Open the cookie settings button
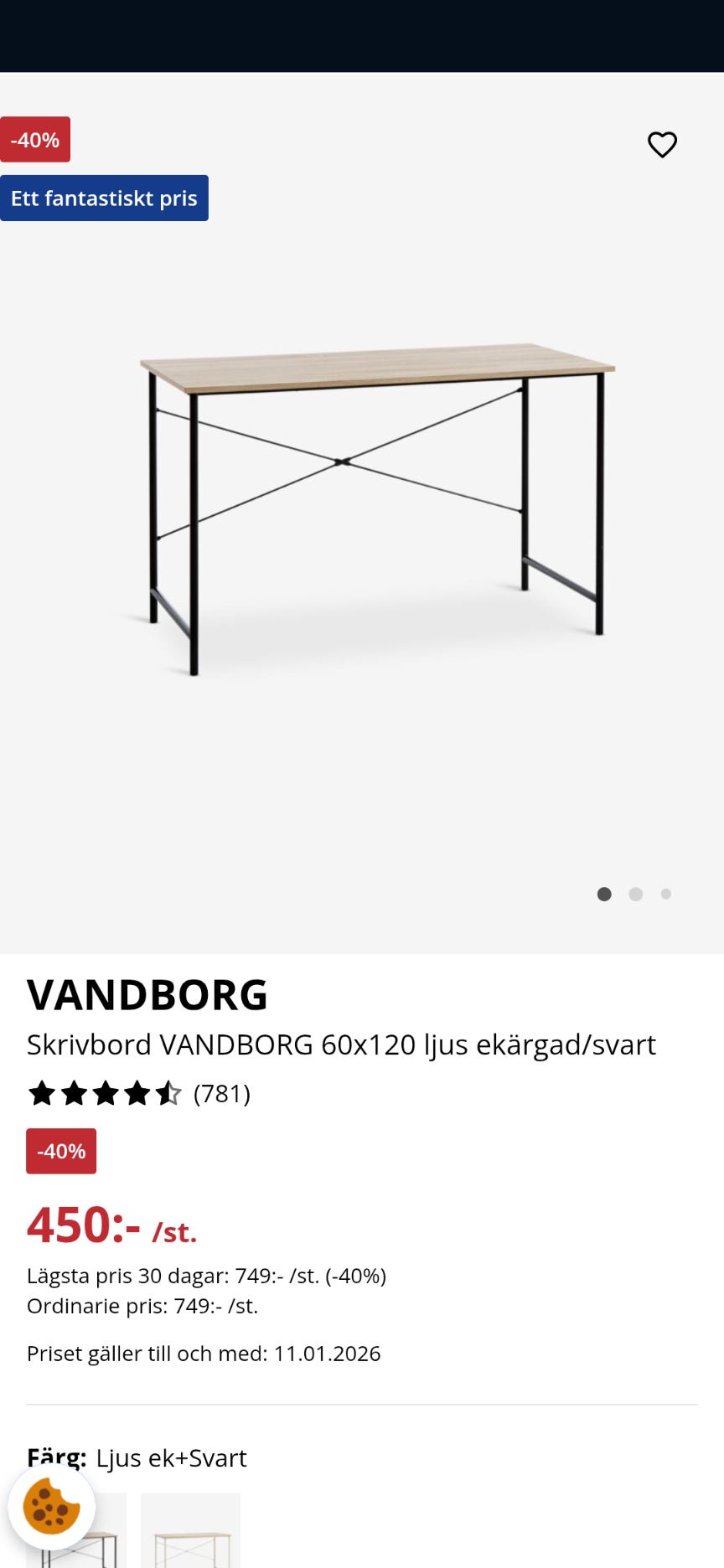Image resolution: width=724 pixels, height=1568 pixels. (x=52, y=1506)
